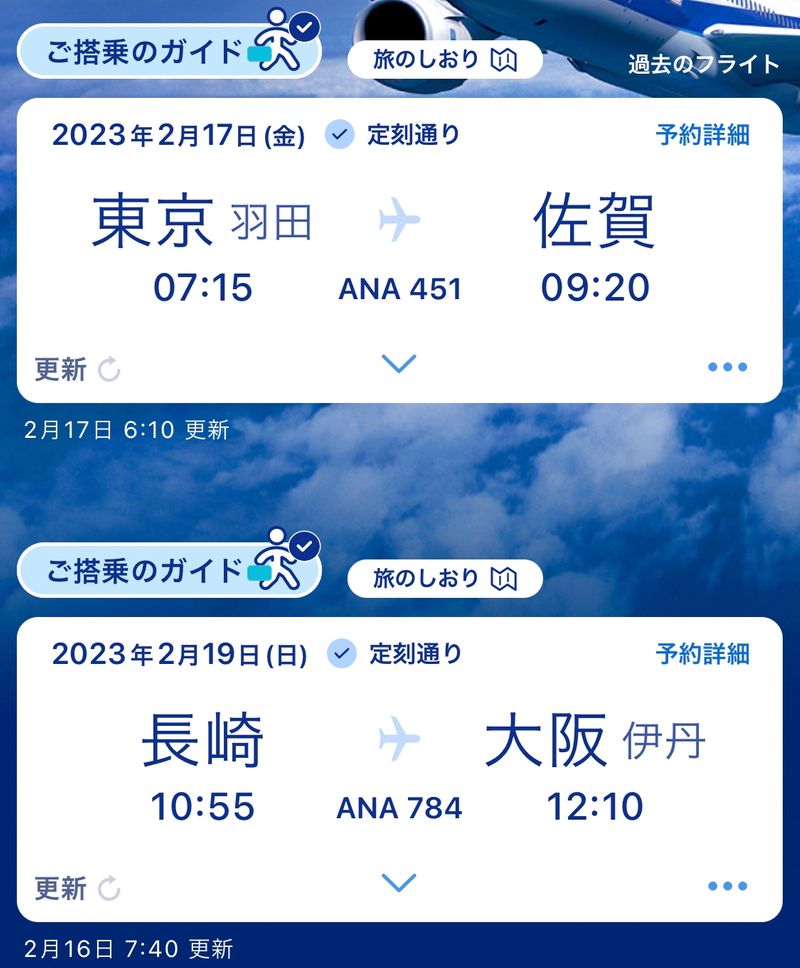This screenshot has height=968, width=800.
Task: Expand the ANA 451 flight details chevron
Action: 399,363
